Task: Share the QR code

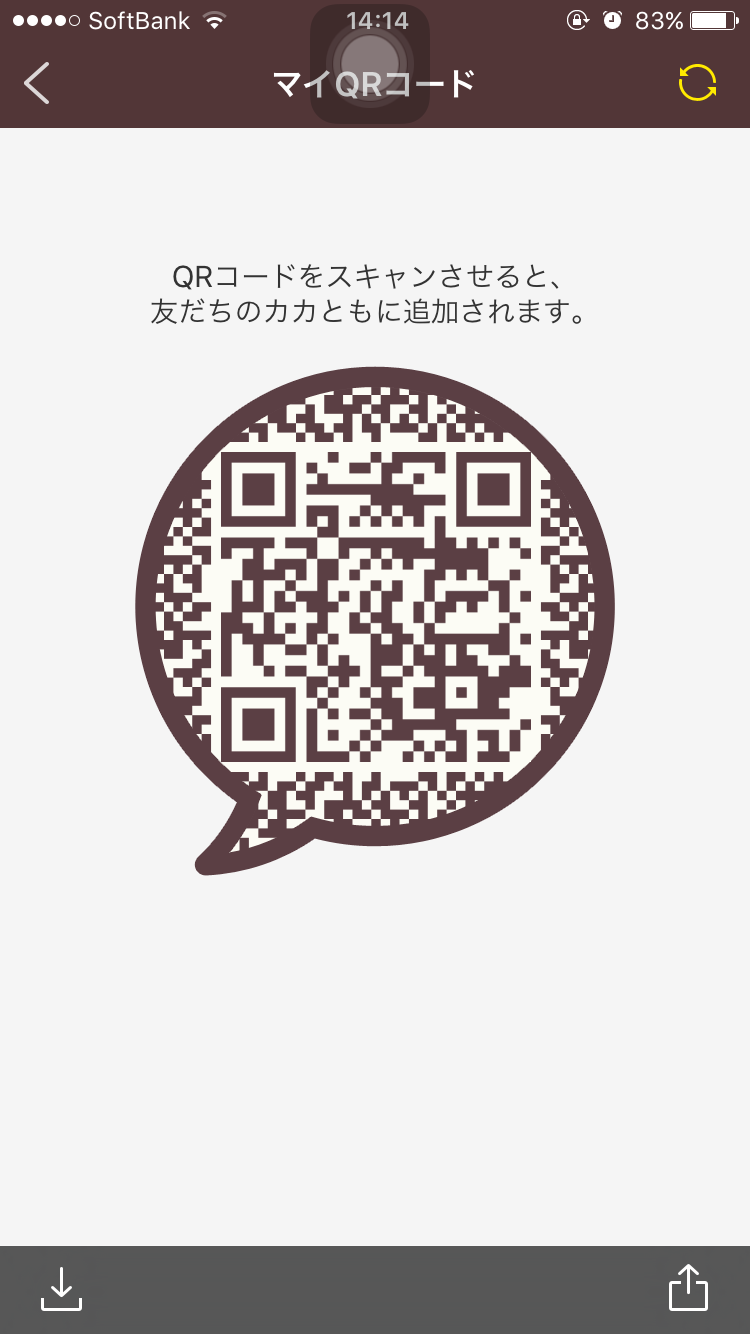Action: tap(688, 1287)
